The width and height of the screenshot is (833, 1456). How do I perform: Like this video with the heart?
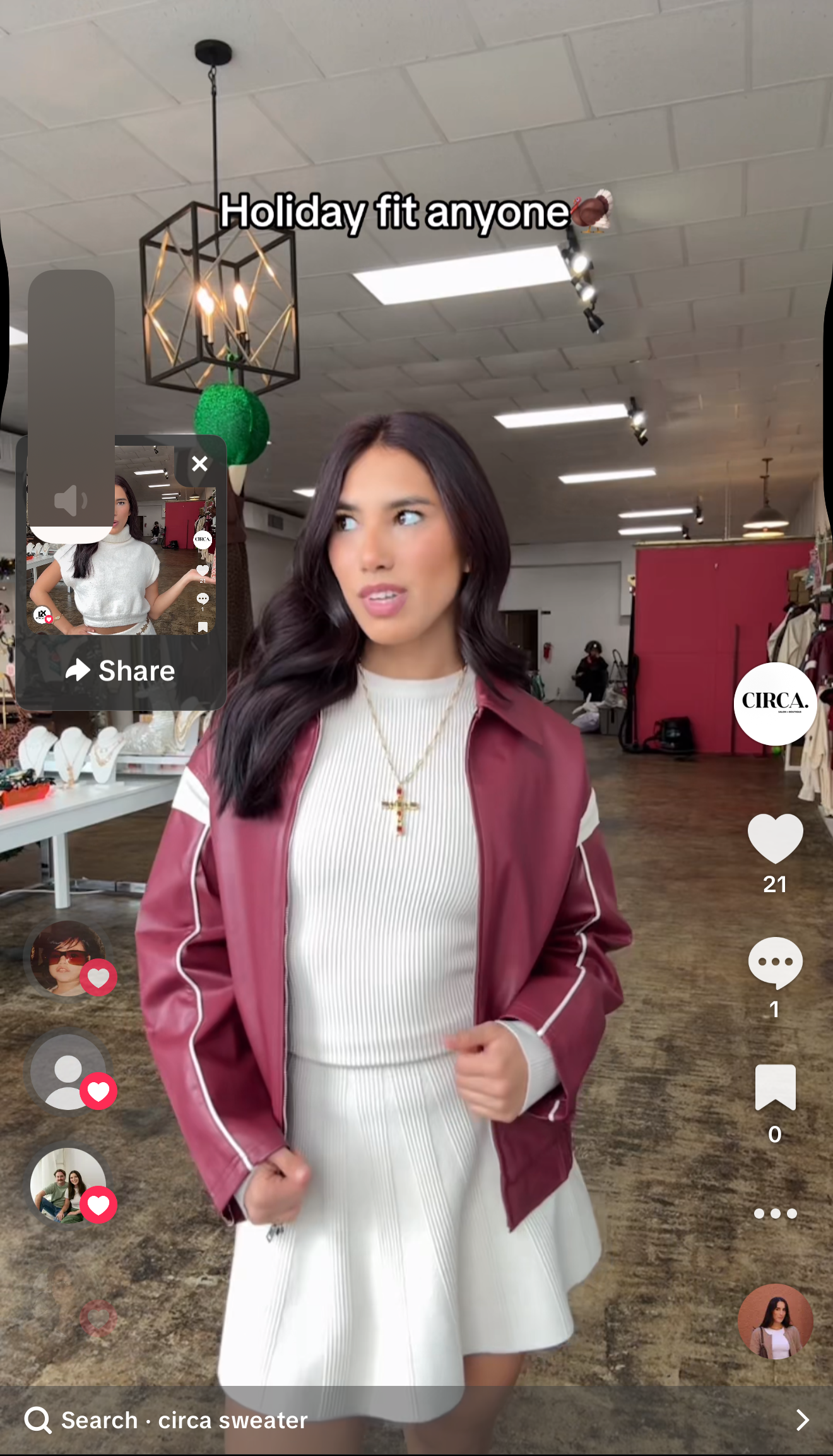coord(775,839)
